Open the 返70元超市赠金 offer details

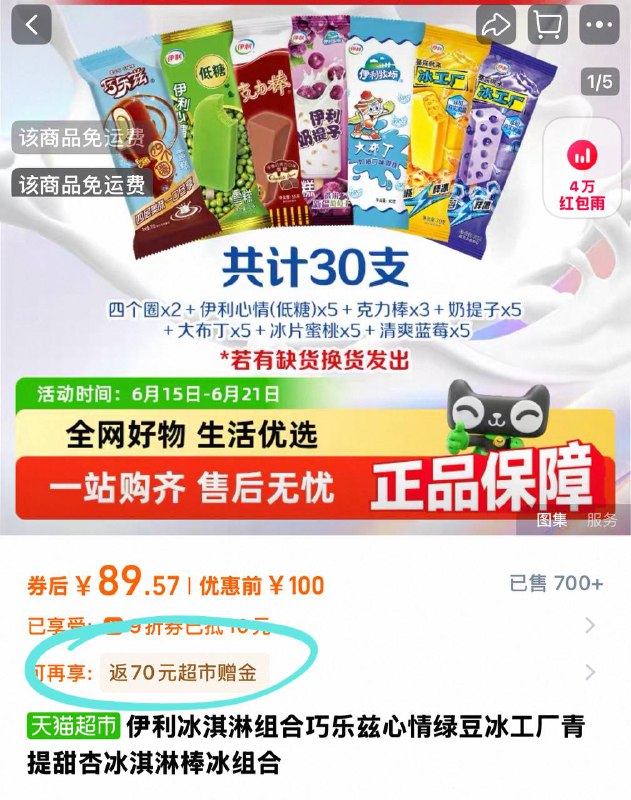[183, 671]
